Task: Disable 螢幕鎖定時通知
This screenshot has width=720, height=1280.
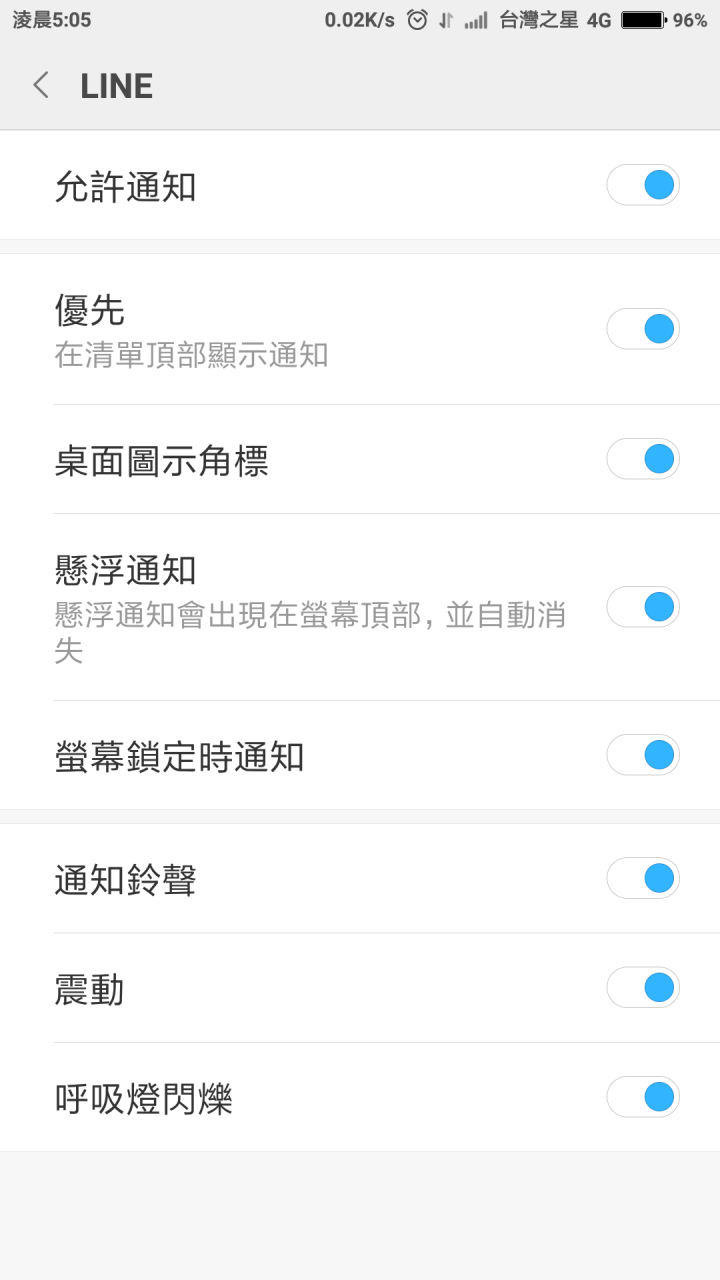Action: click(x=643, y=755)
